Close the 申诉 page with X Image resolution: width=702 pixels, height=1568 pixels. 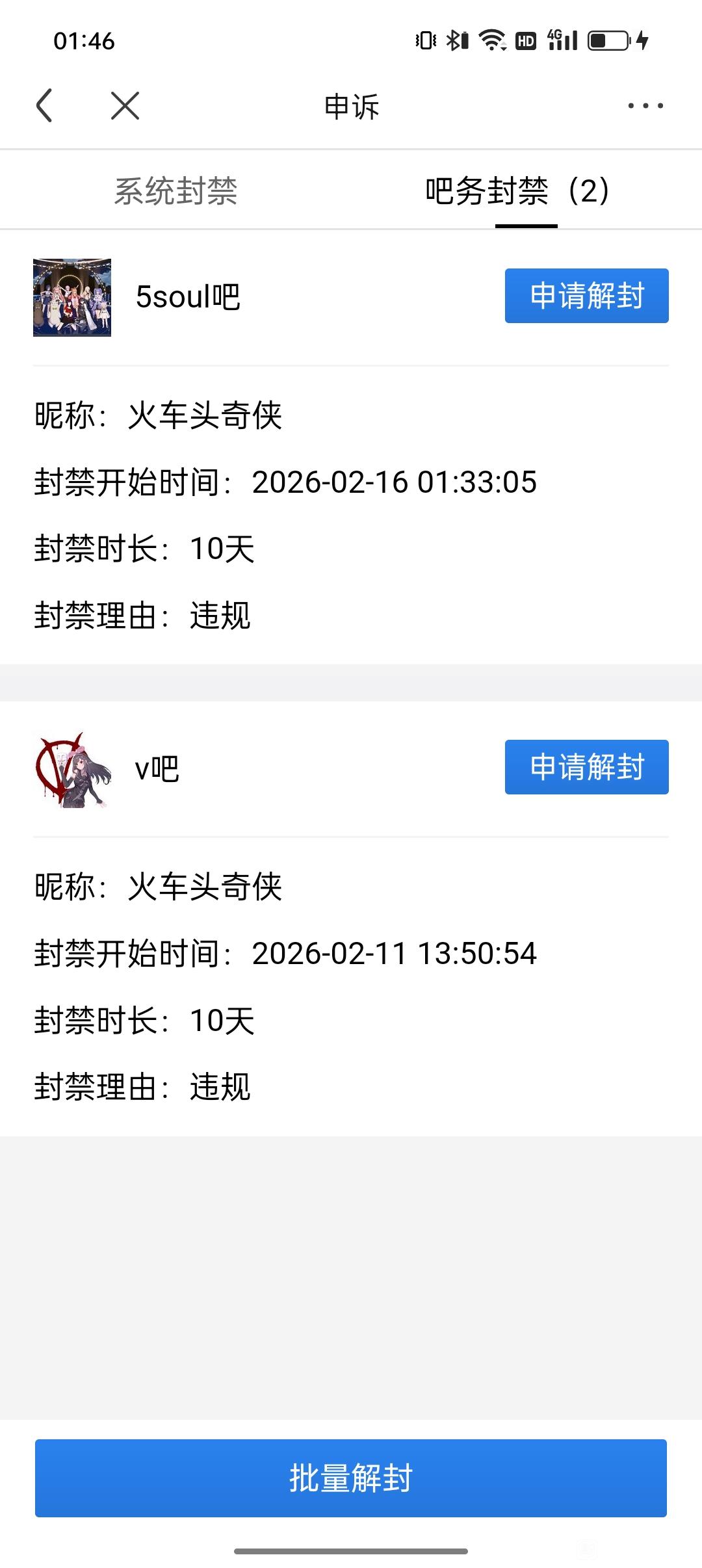(x=125, y=106)
